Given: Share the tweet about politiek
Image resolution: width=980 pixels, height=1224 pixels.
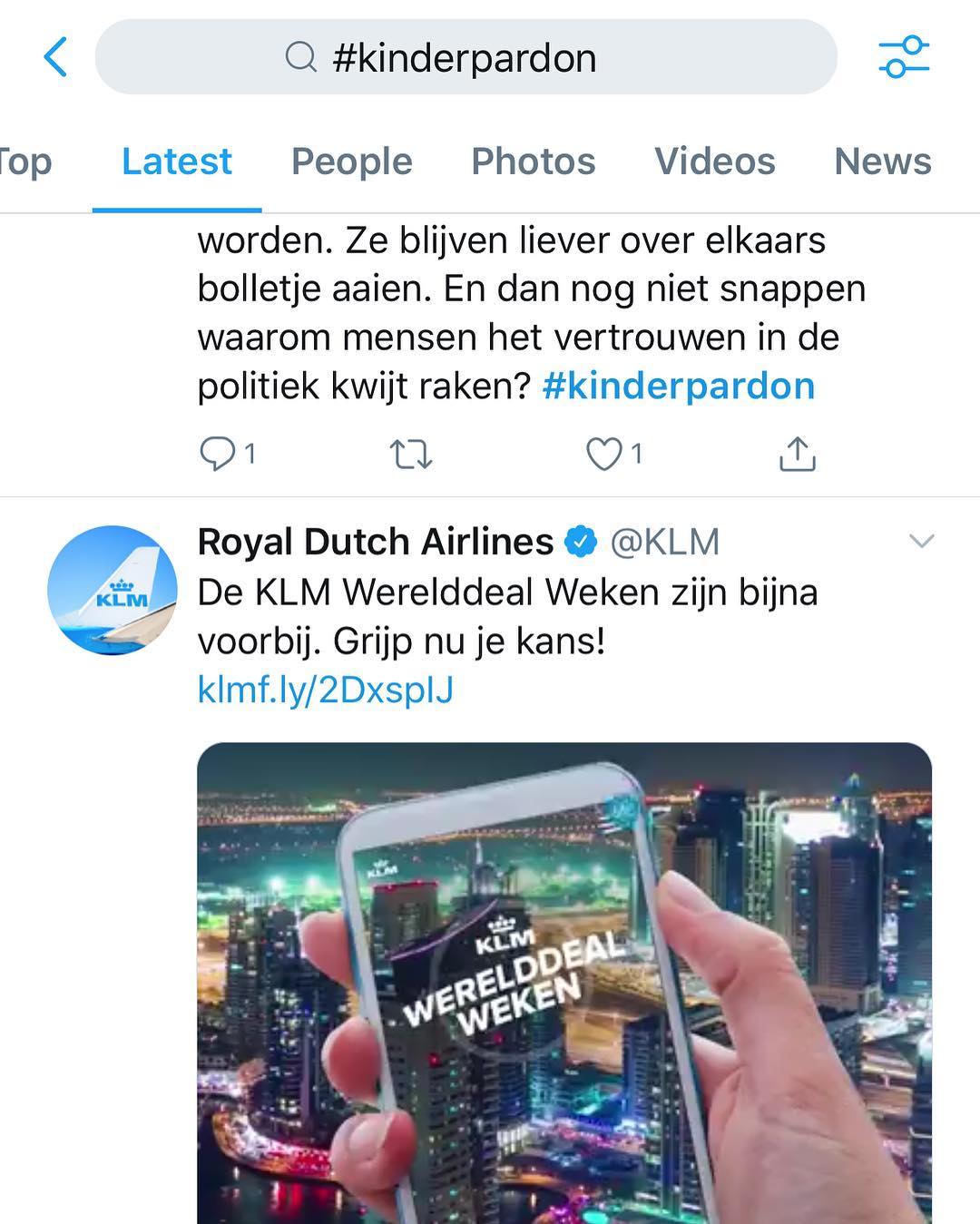Looking at the screenshot, I should (x=797, y=454).
